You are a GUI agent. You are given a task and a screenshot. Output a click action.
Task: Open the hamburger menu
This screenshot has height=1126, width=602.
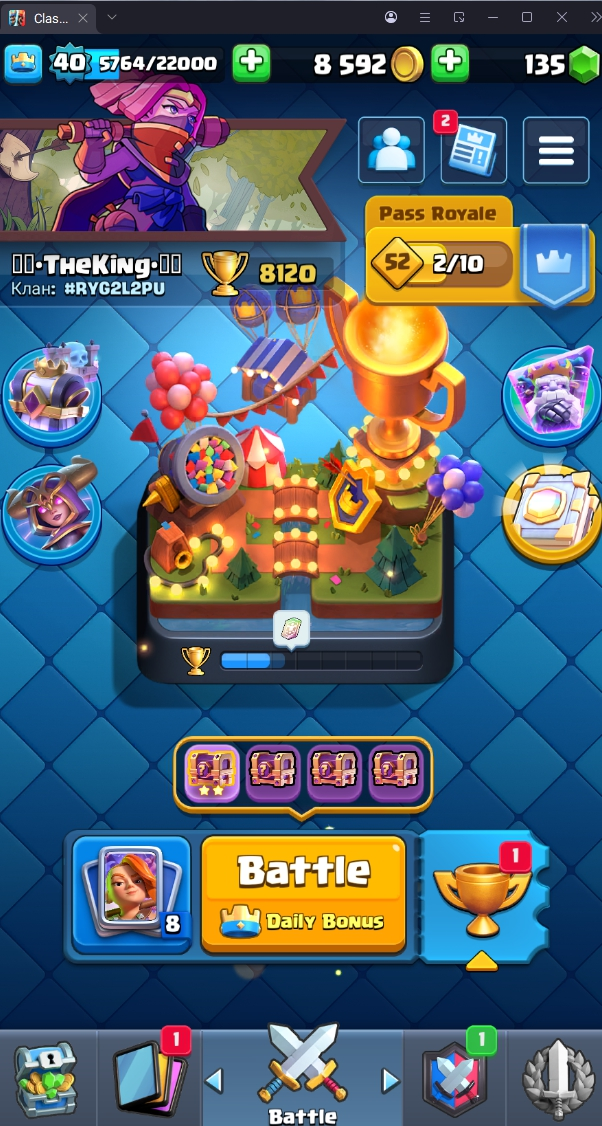[555, 151]
